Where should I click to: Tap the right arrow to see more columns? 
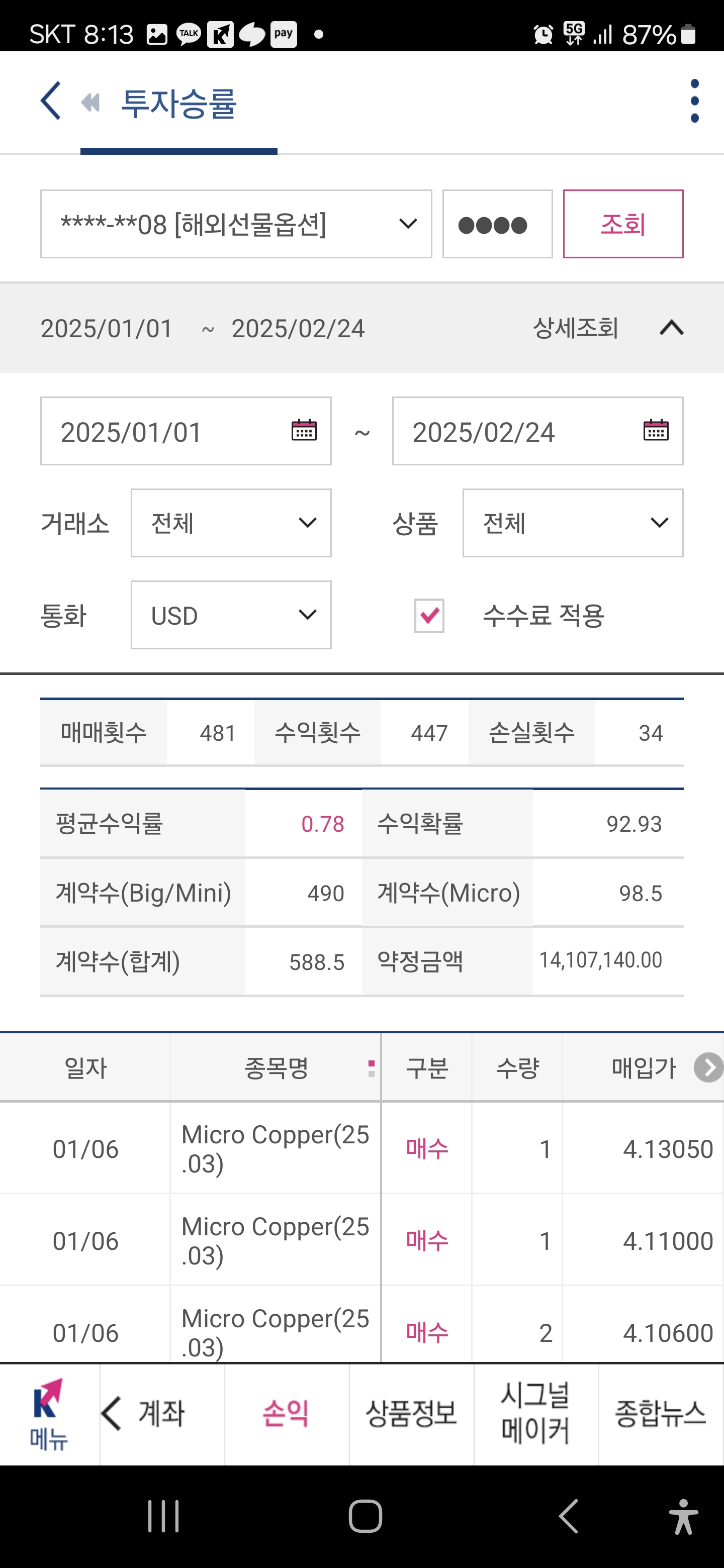coord(708,1067)
